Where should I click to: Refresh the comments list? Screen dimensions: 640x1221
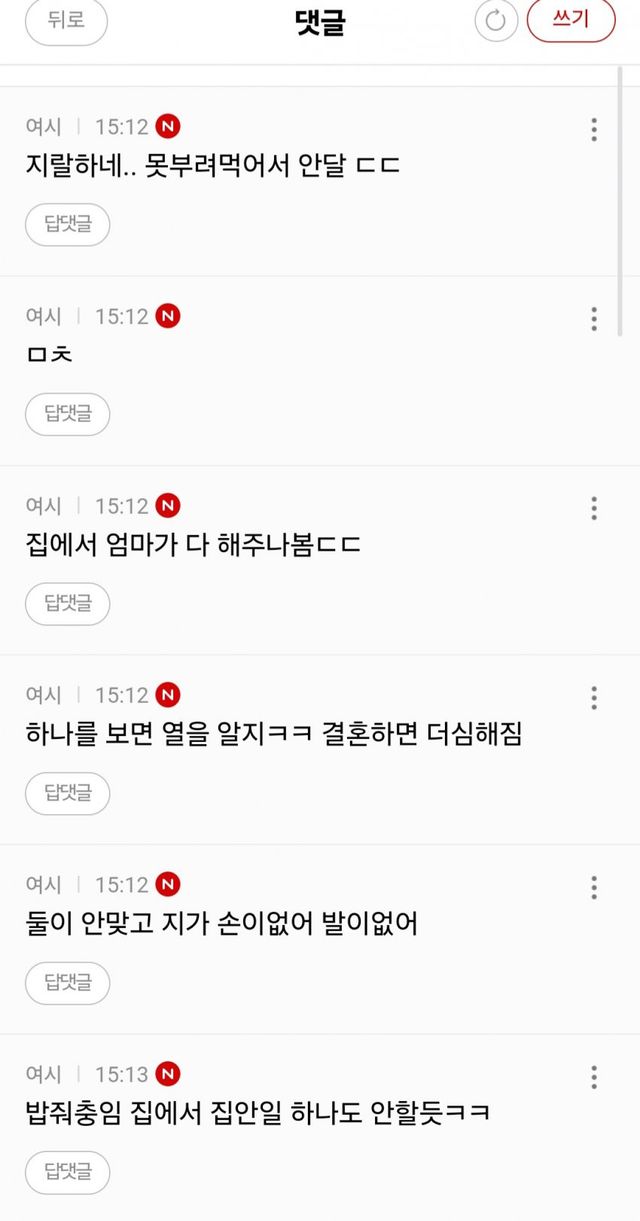point(496,21)
